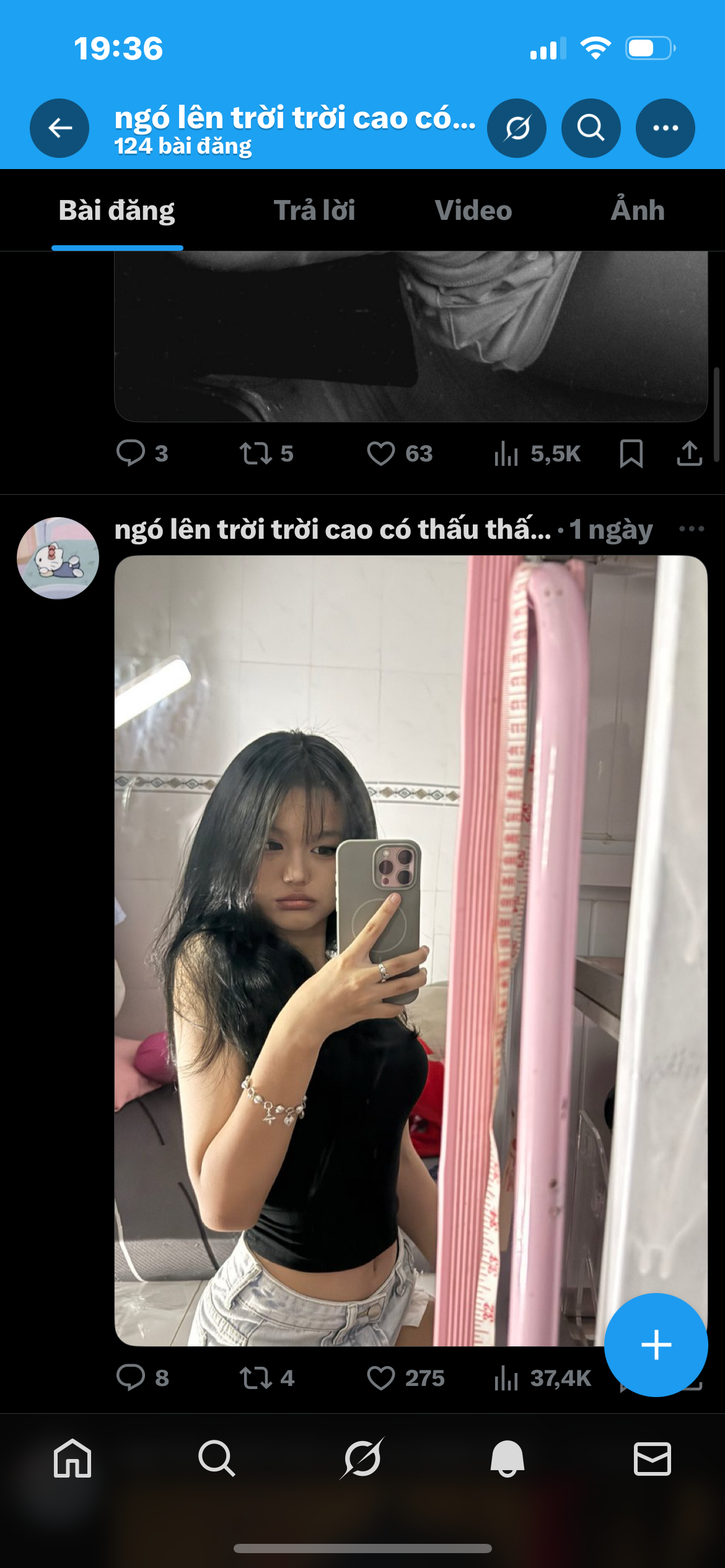
Task: Like the post with 275 likes
Action: [381, 1378]
